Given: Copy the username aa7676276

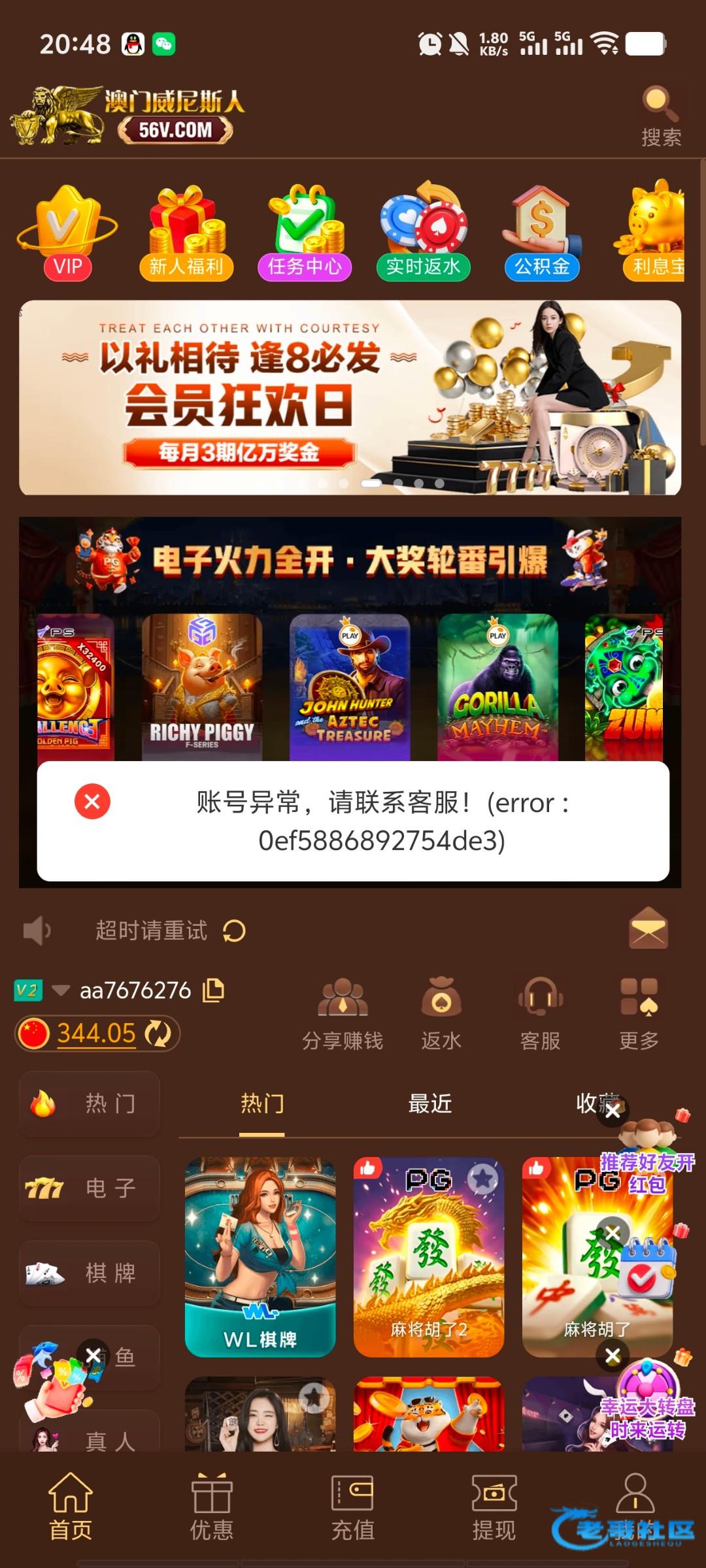Looking at the screenshot, I should (x=214, y=990).
